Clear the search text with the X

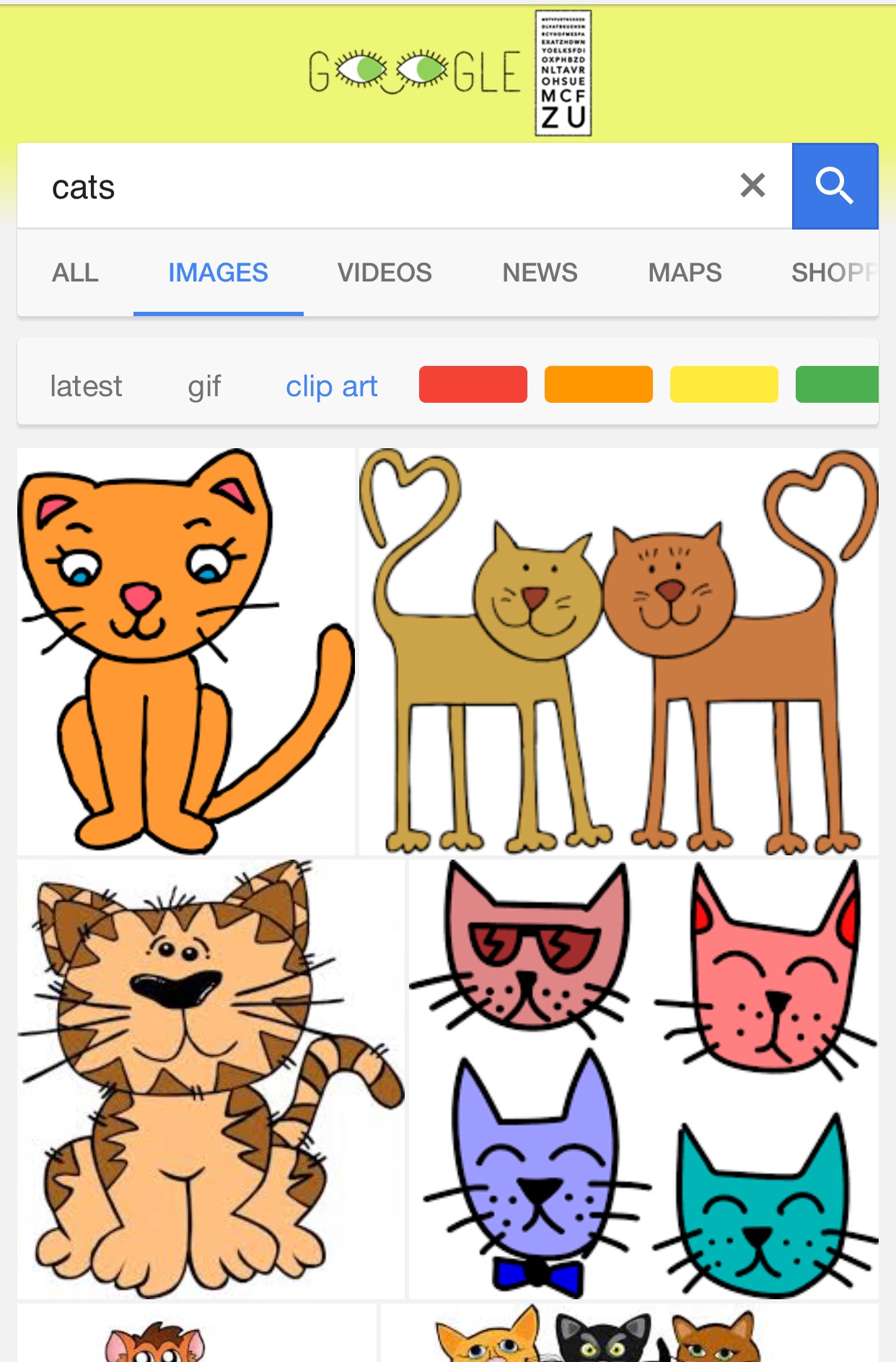click(x=752, y=186)
